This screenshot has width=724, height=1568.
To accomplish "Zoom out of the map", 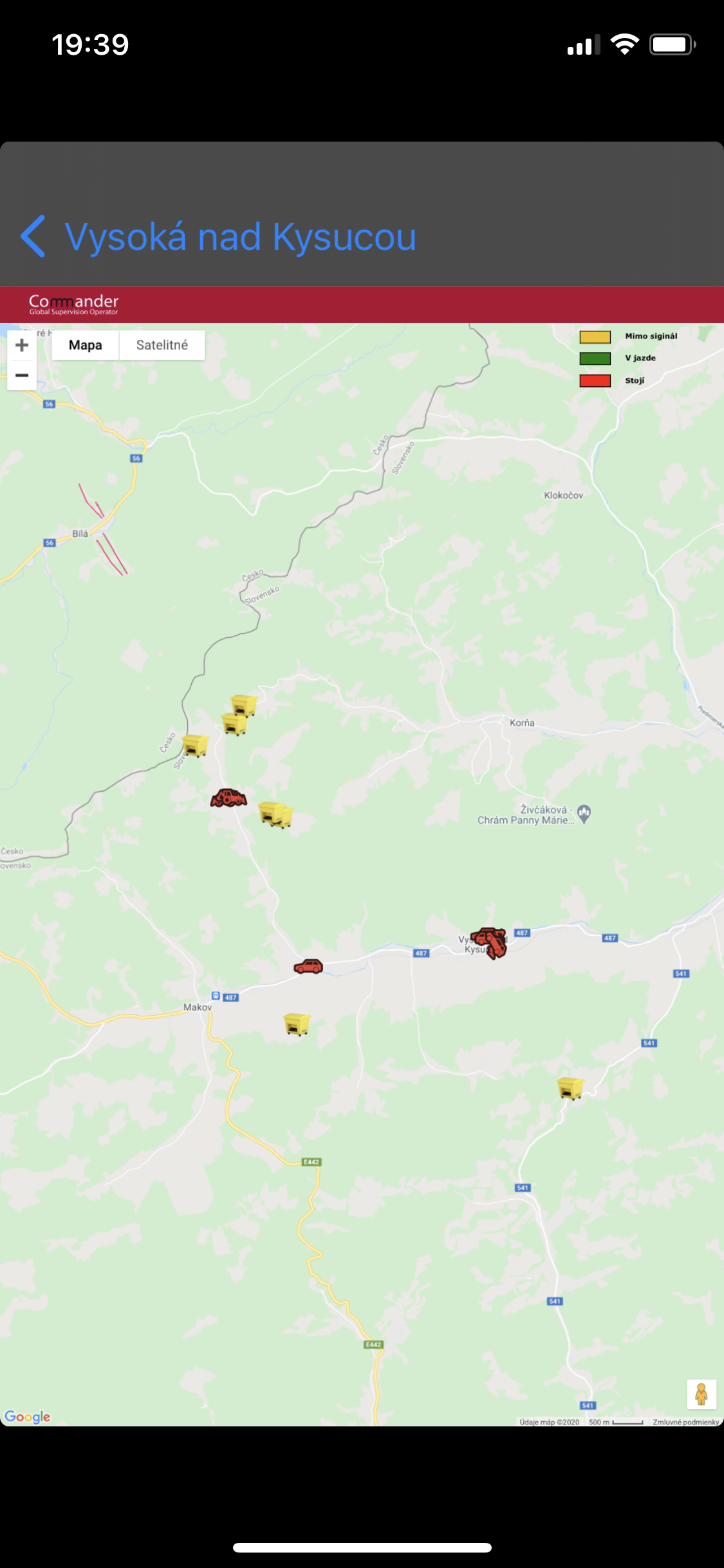I will pyautogui.click(x=22, y=375).
